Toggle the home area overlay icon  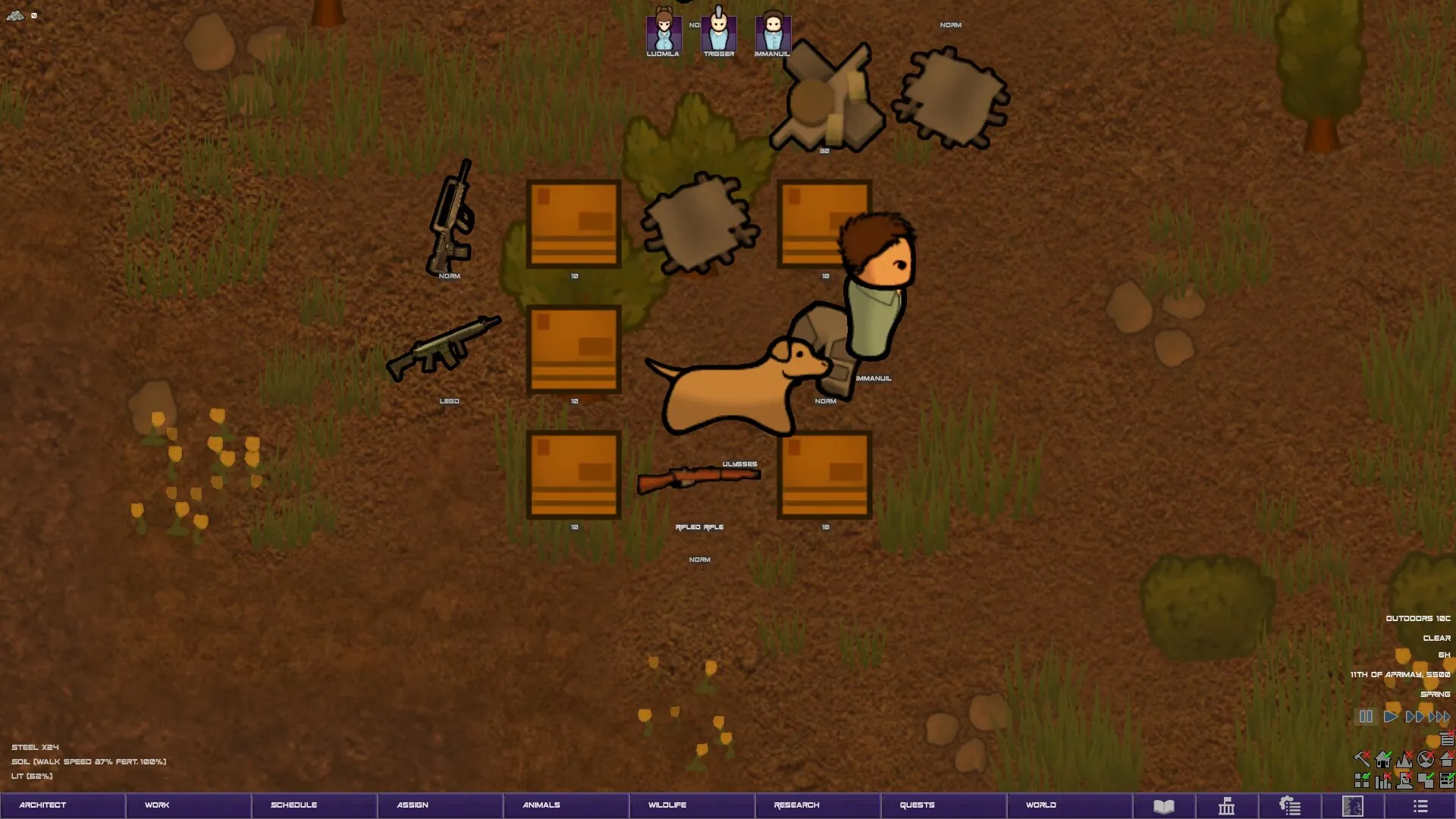coord(1383,759)
